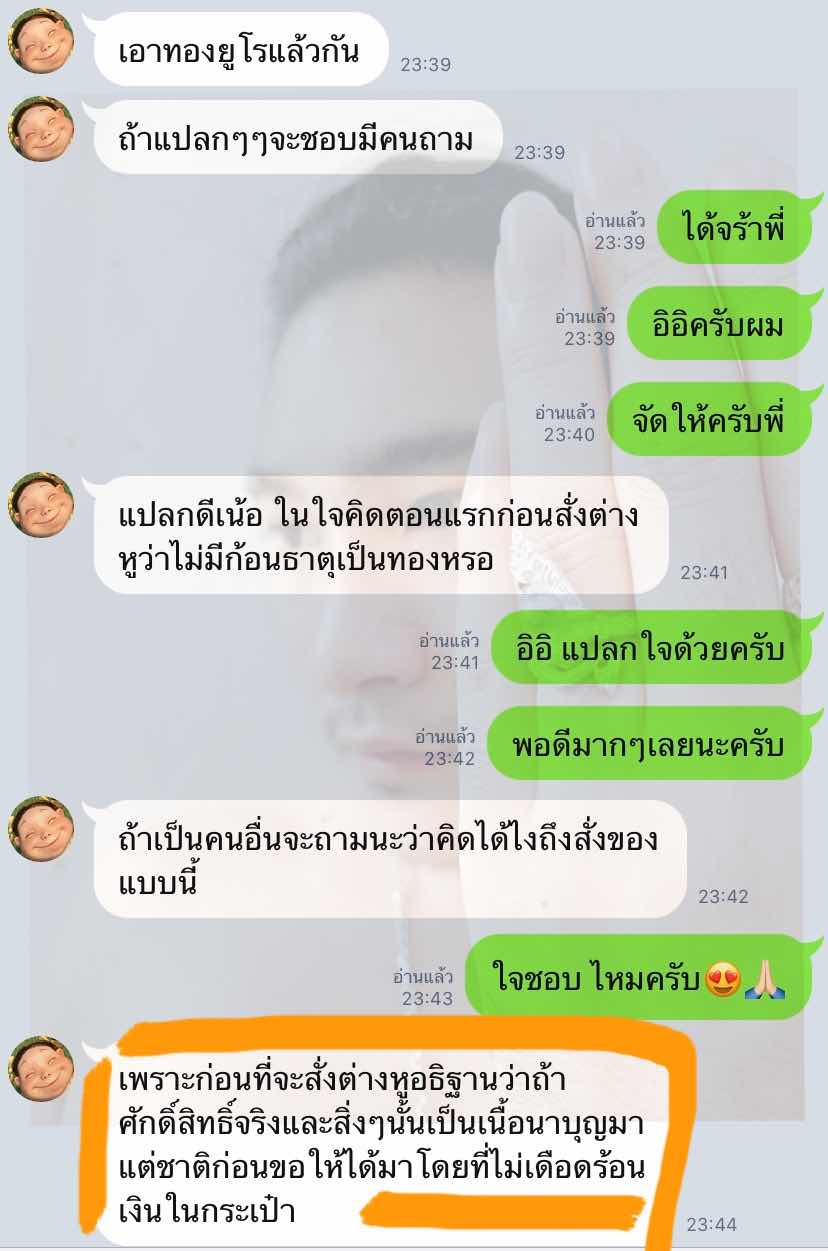Open sender's profile picture beside "เอาทองยูโรแล้วกัน"

tap(41, 41)
